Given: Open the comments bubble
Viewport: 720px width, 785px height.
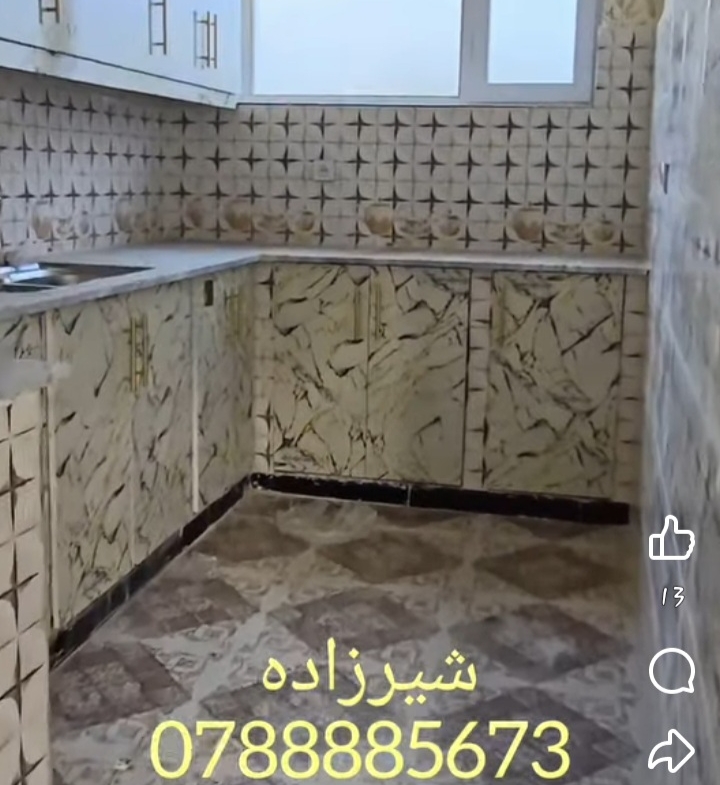Looking at the screenshot, I should click(x=671, y=671).
